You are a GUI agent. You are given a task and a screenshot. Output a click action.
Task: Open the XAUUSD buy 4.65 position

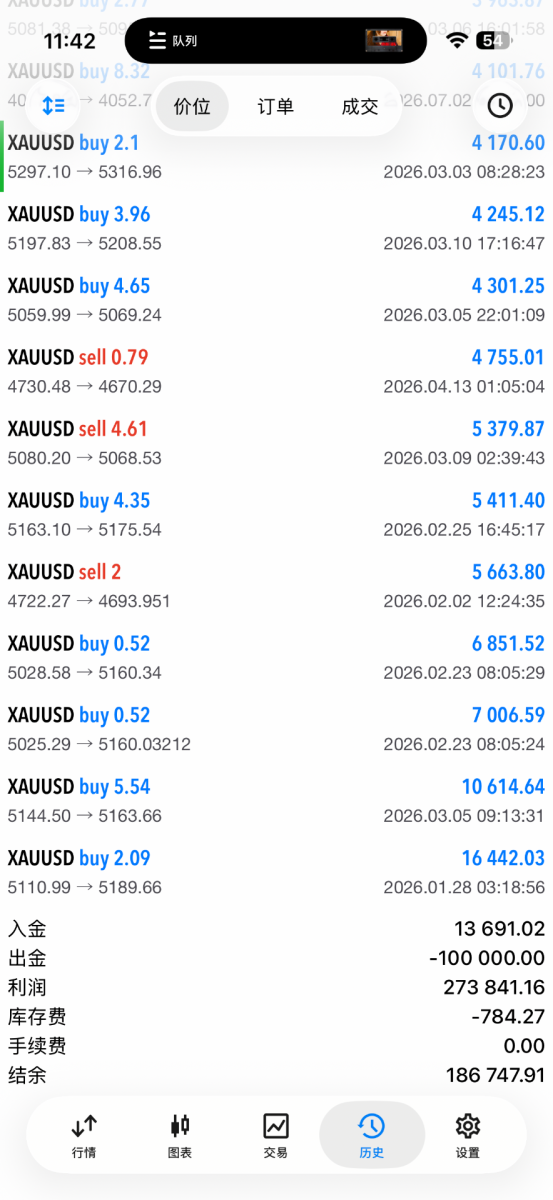pyautogui.click(x=276, y=300)
